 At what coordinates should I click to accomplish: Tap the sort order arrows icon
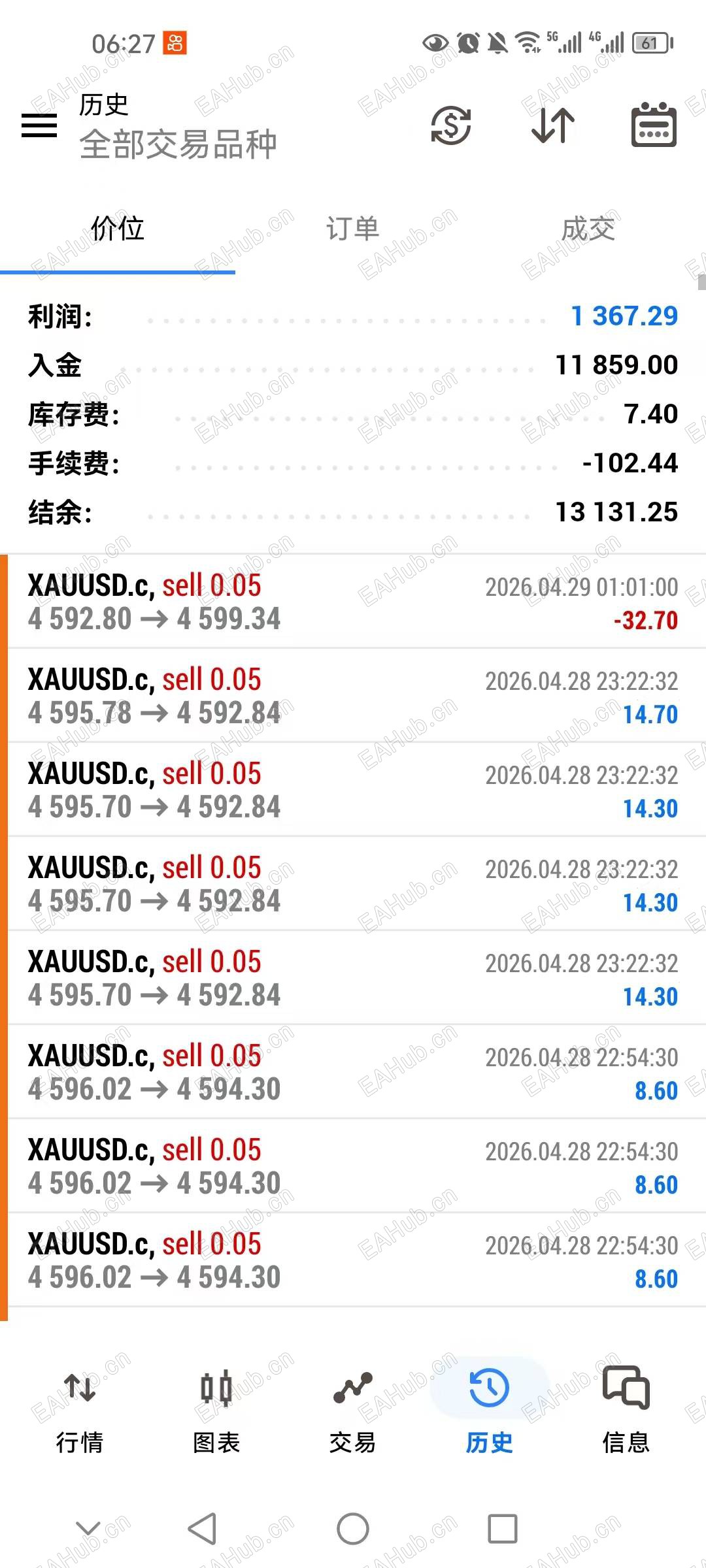click(552, 126)
